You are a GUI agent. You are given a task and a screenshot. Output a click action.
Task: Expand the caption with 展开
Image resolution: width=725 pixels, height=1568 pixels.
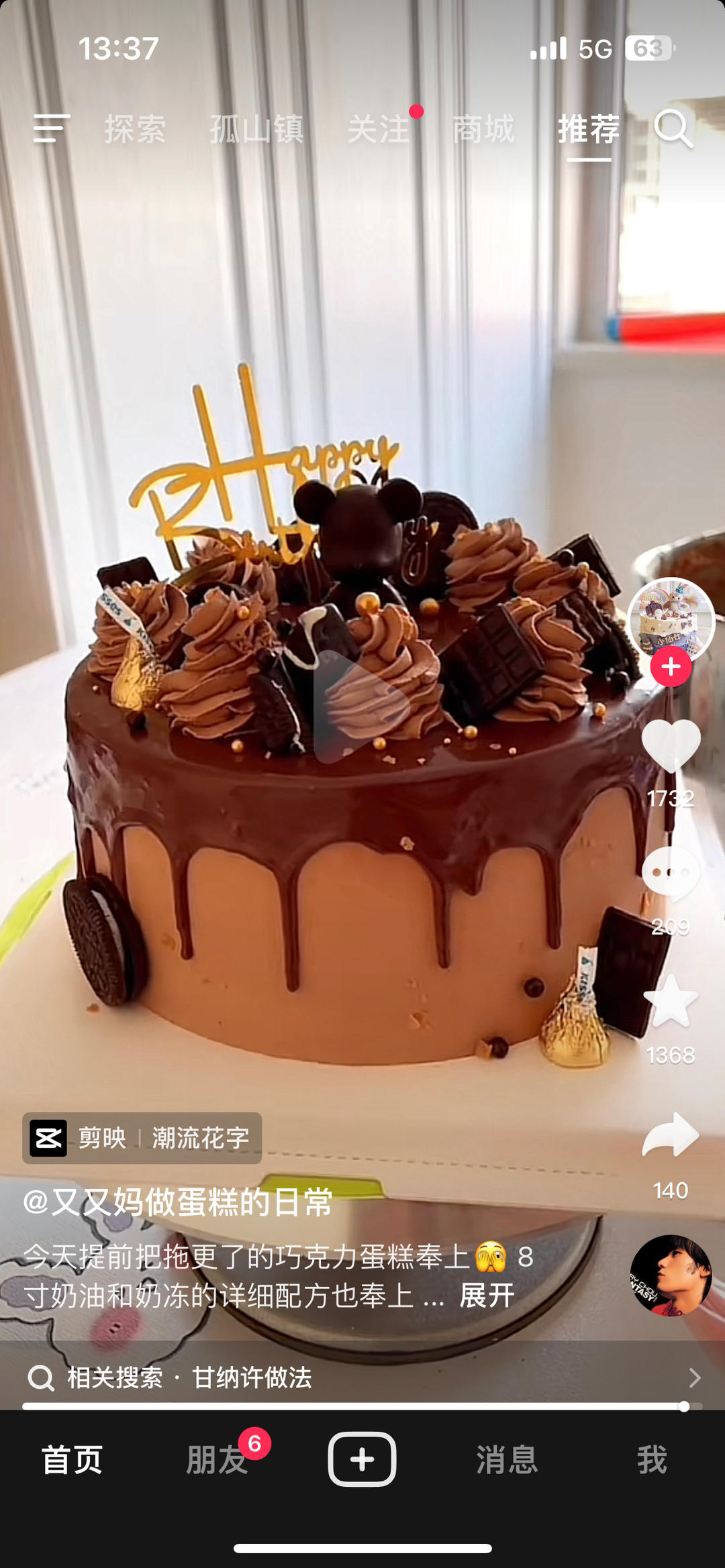(487, 1296)
